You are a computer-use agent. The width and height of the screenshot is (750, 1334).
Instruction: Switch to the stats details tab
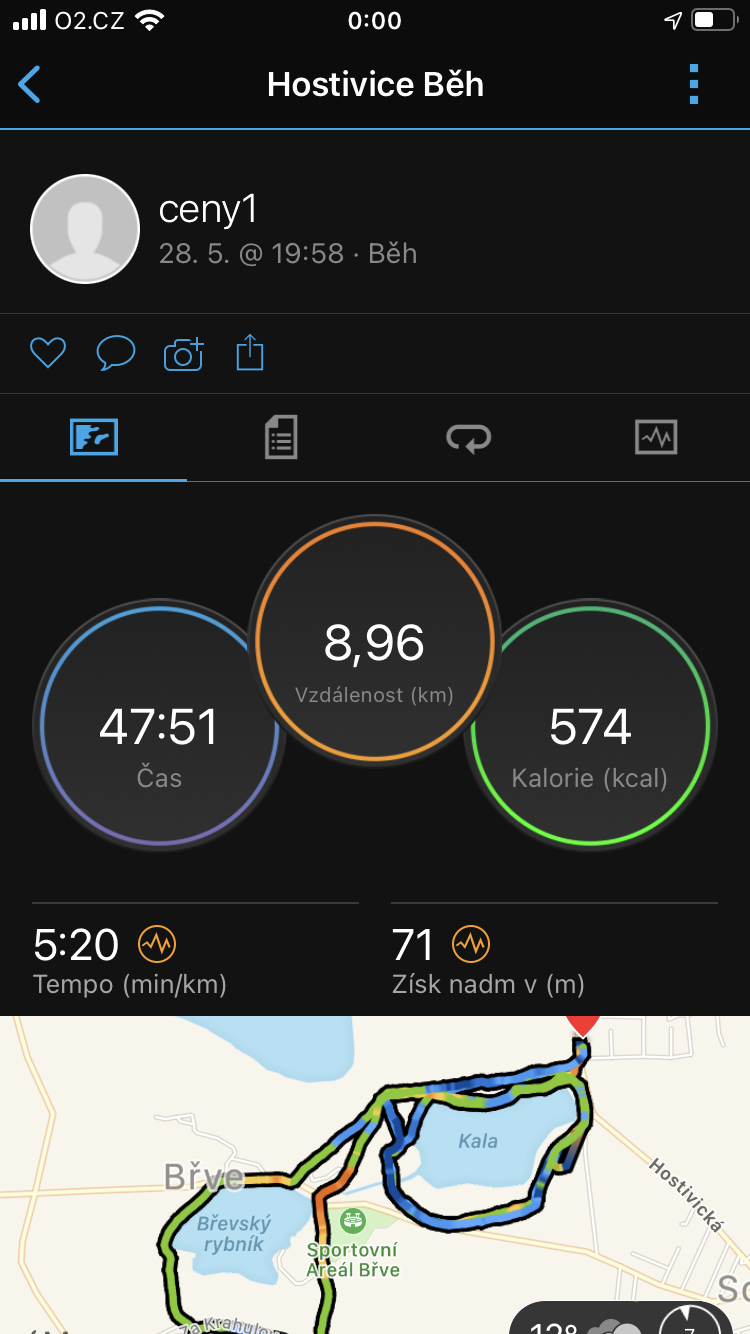(x=281, y=437)
